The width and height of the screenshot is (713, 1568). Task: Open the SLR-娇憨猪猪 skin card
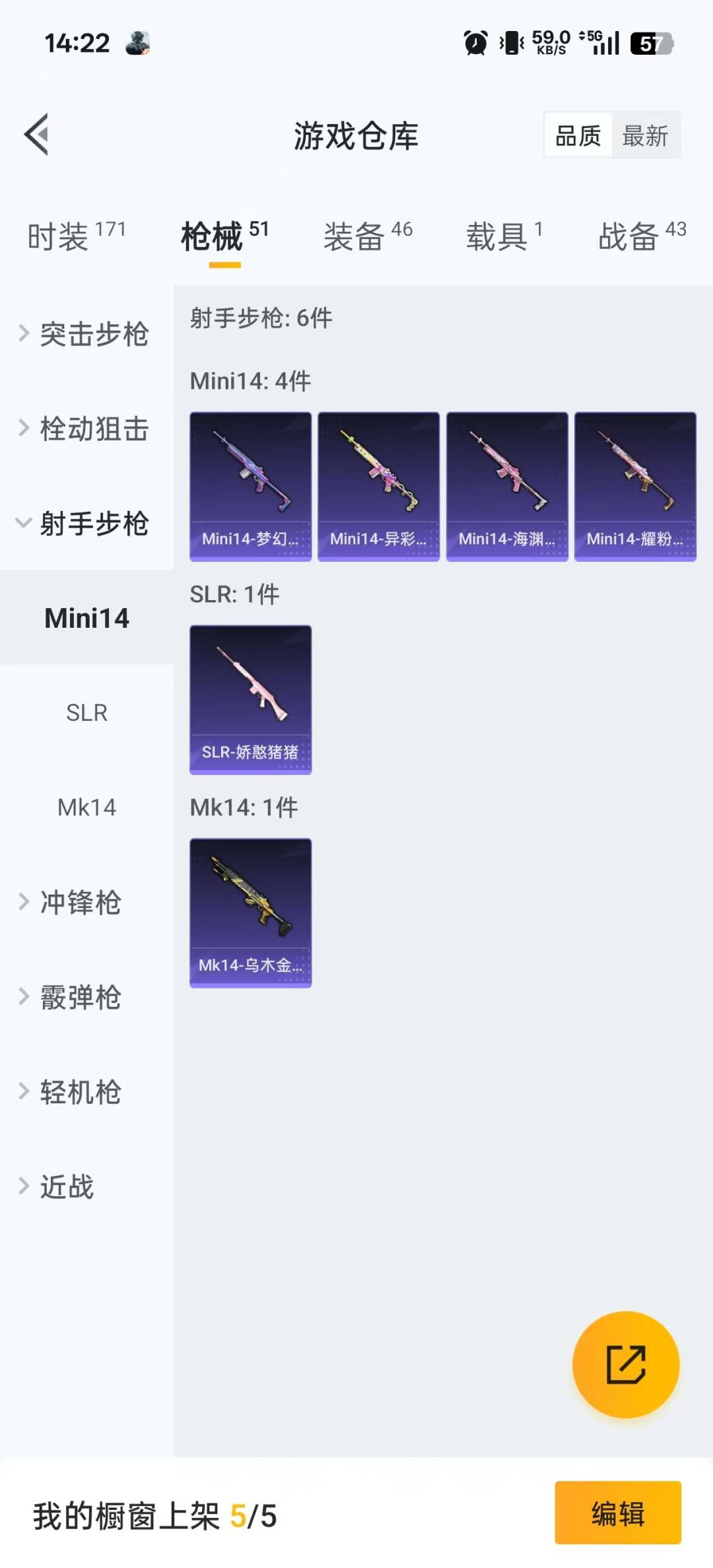(251, 700)
